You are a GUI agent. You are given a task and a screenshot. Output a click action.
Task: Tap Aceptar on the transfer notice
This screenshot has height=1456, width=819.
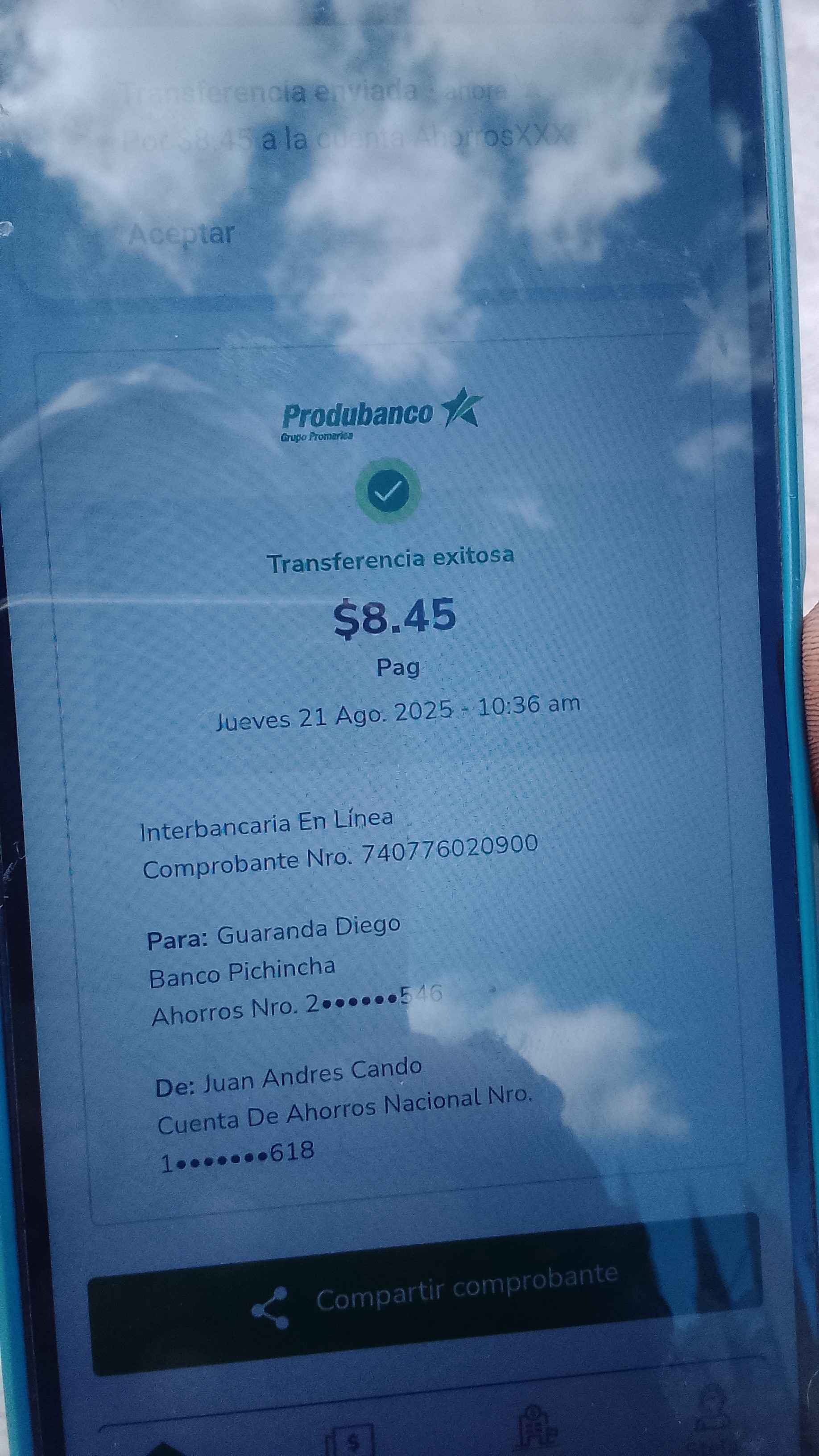pyautogui.click(x=182, y=234)
